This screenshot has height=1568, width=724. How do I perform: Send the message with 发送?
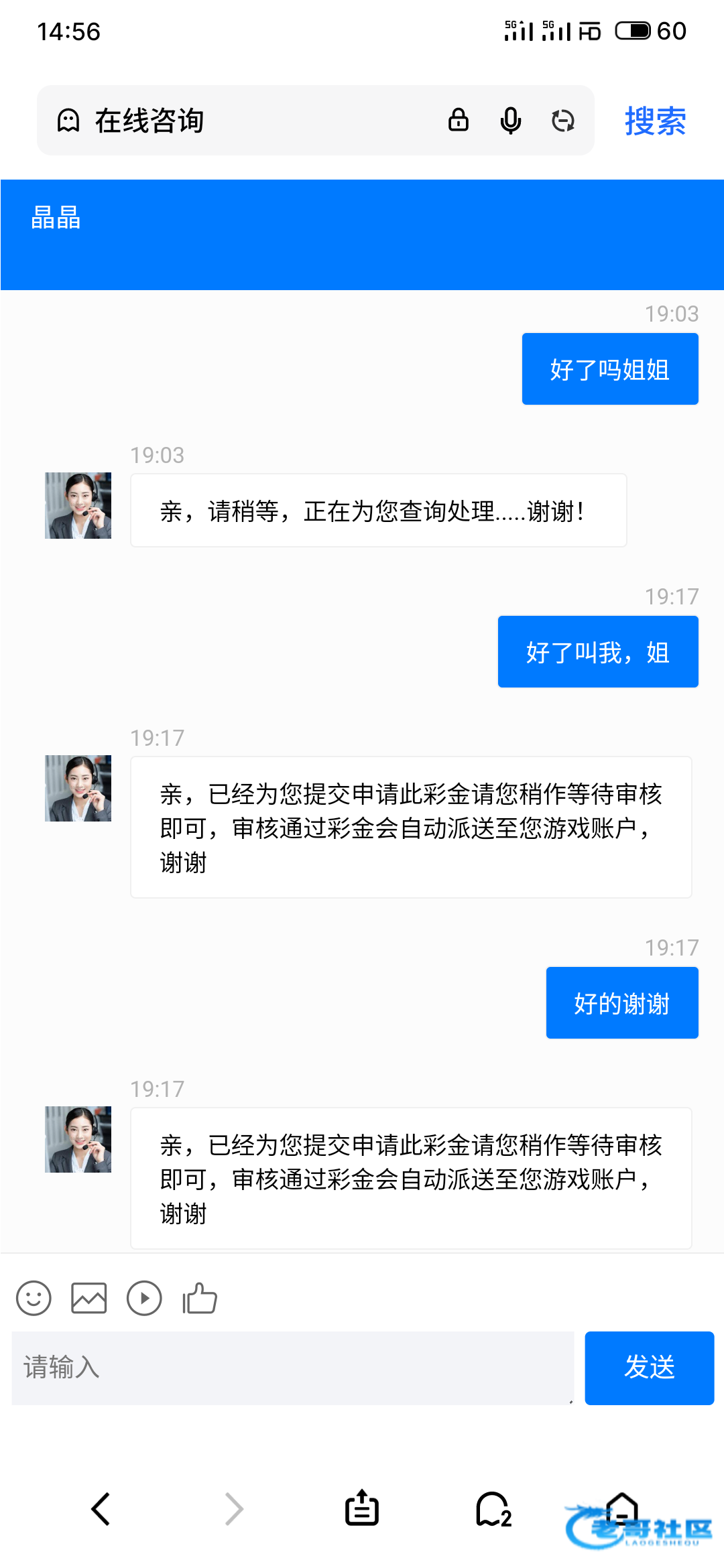(649, 1368)
